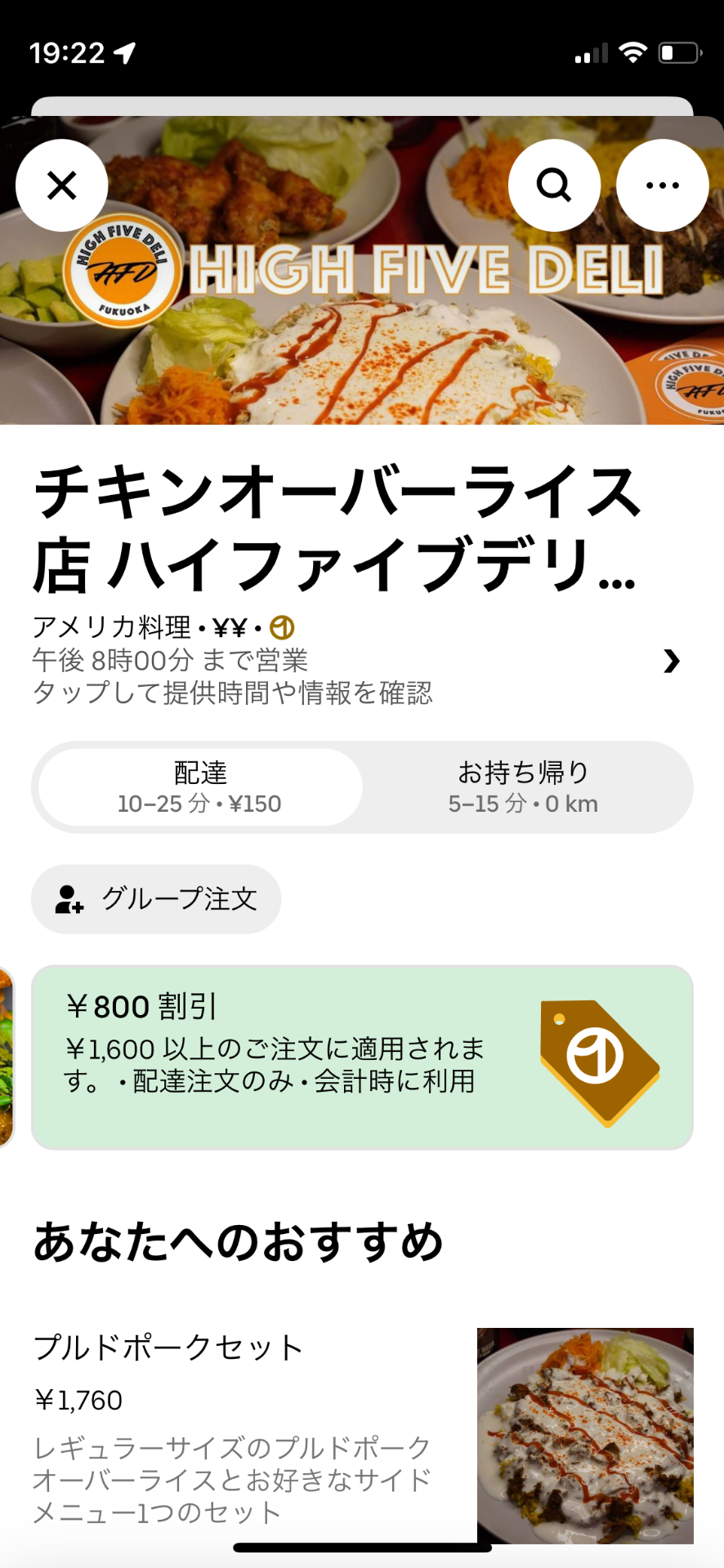This screenshot has height=1568, width=724.
Task: Expand store hours and info chevron
Action: click(671, 661)
